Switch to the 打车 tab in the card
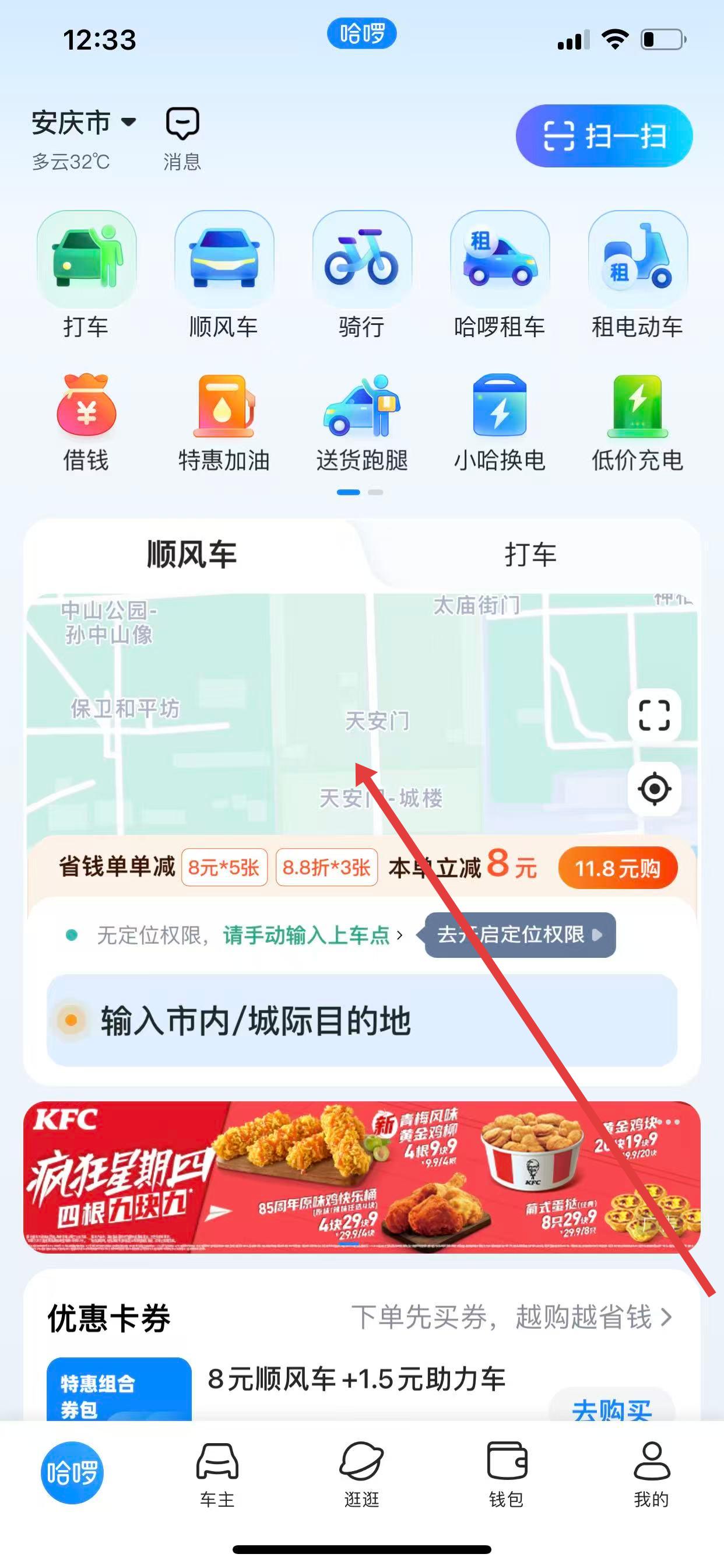This screenshot has width=724, height=1568. point(530,555)
